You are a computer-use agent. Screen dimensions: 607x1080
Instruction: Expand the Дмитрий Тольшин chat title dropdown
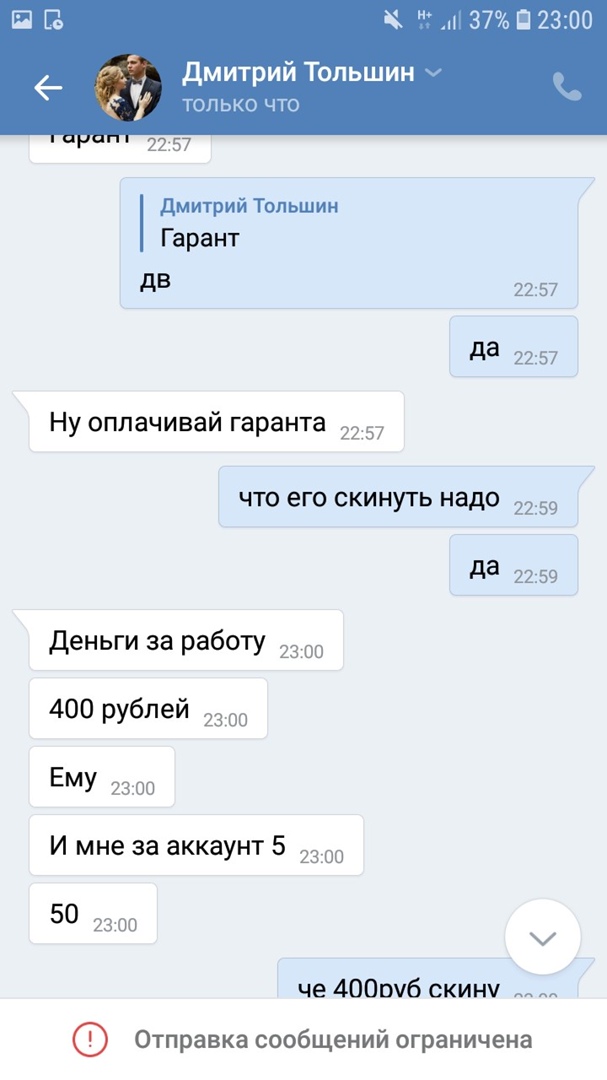[433, 73]
